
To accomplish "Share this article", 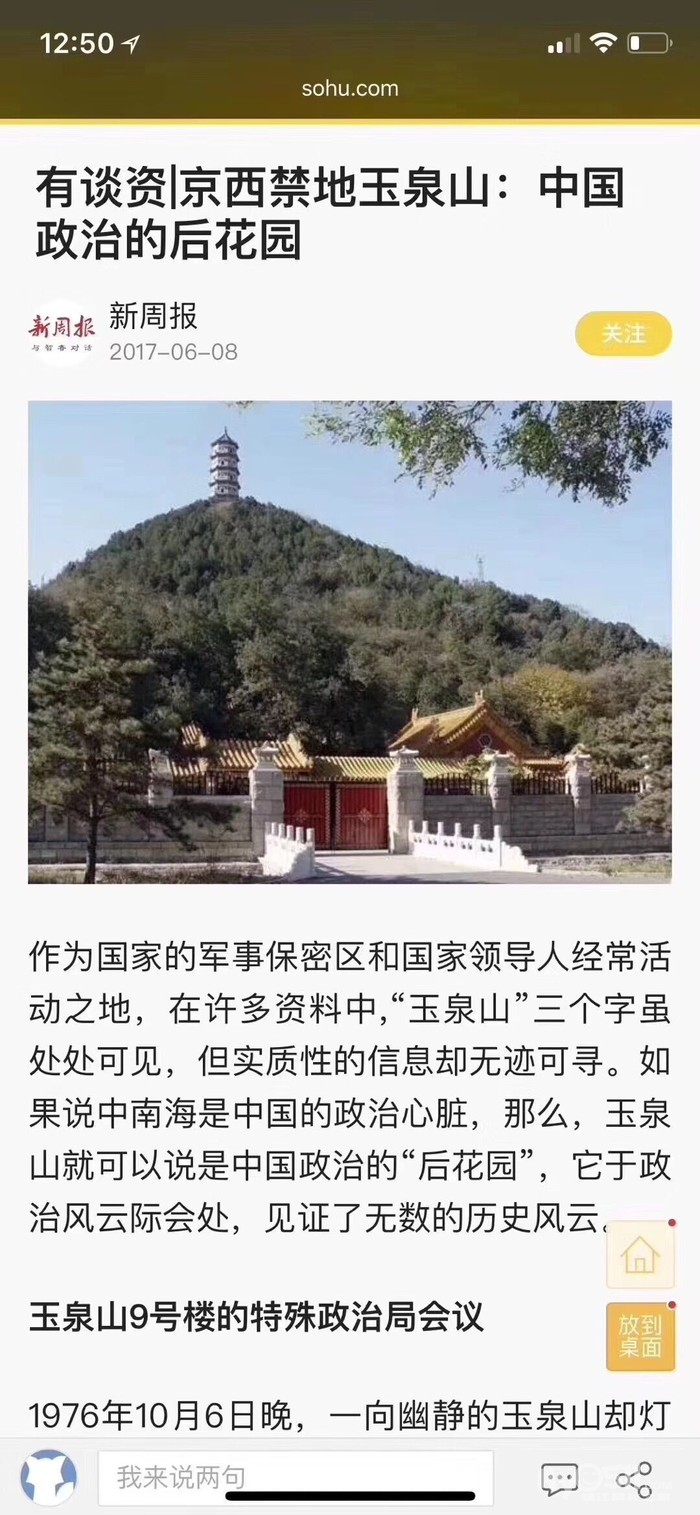I will click(634, 1478).
